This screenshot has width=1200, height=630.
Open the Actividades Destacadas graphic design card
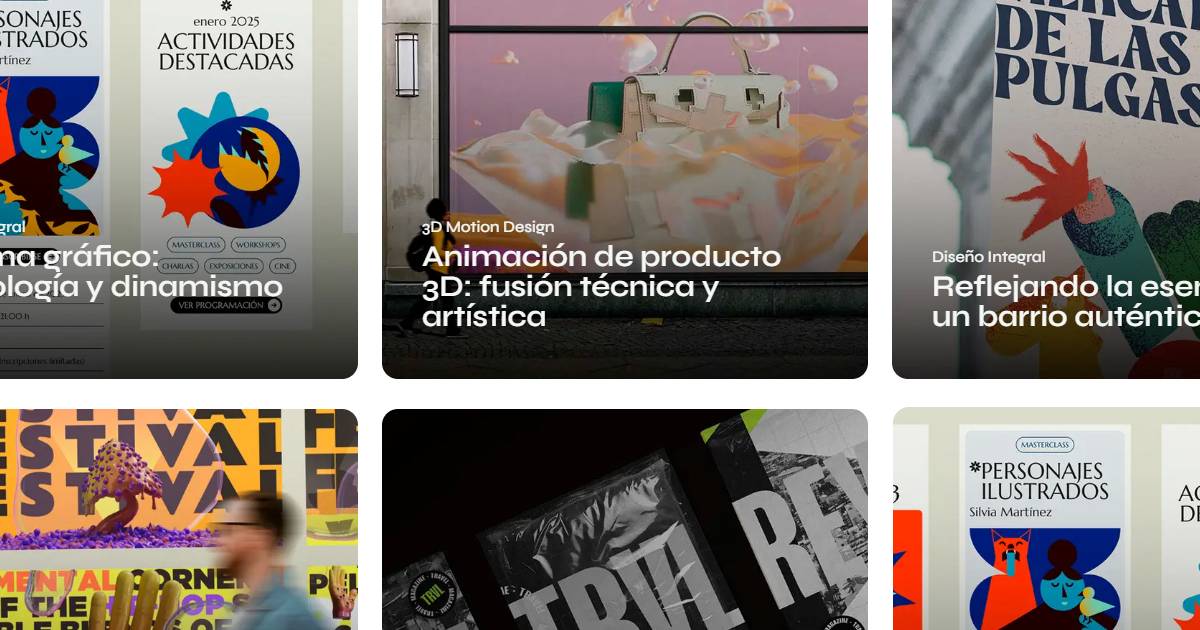click(178, 188)
